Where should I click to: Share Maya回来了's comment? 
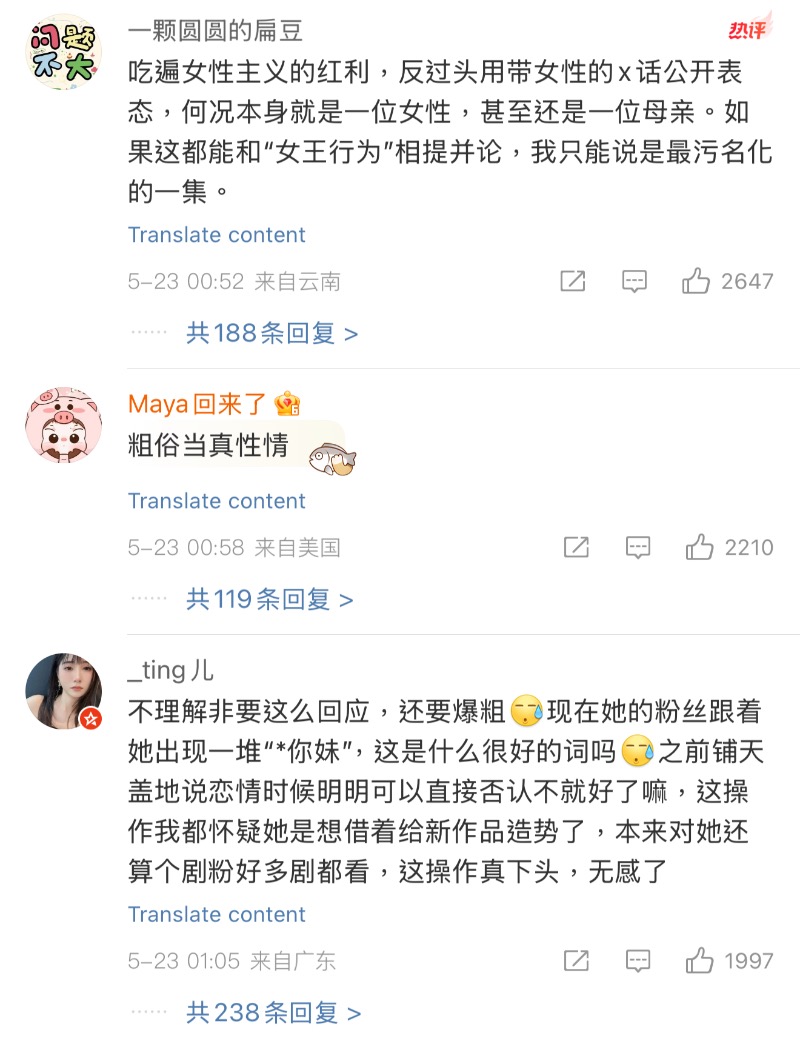(x=576, y=547)
